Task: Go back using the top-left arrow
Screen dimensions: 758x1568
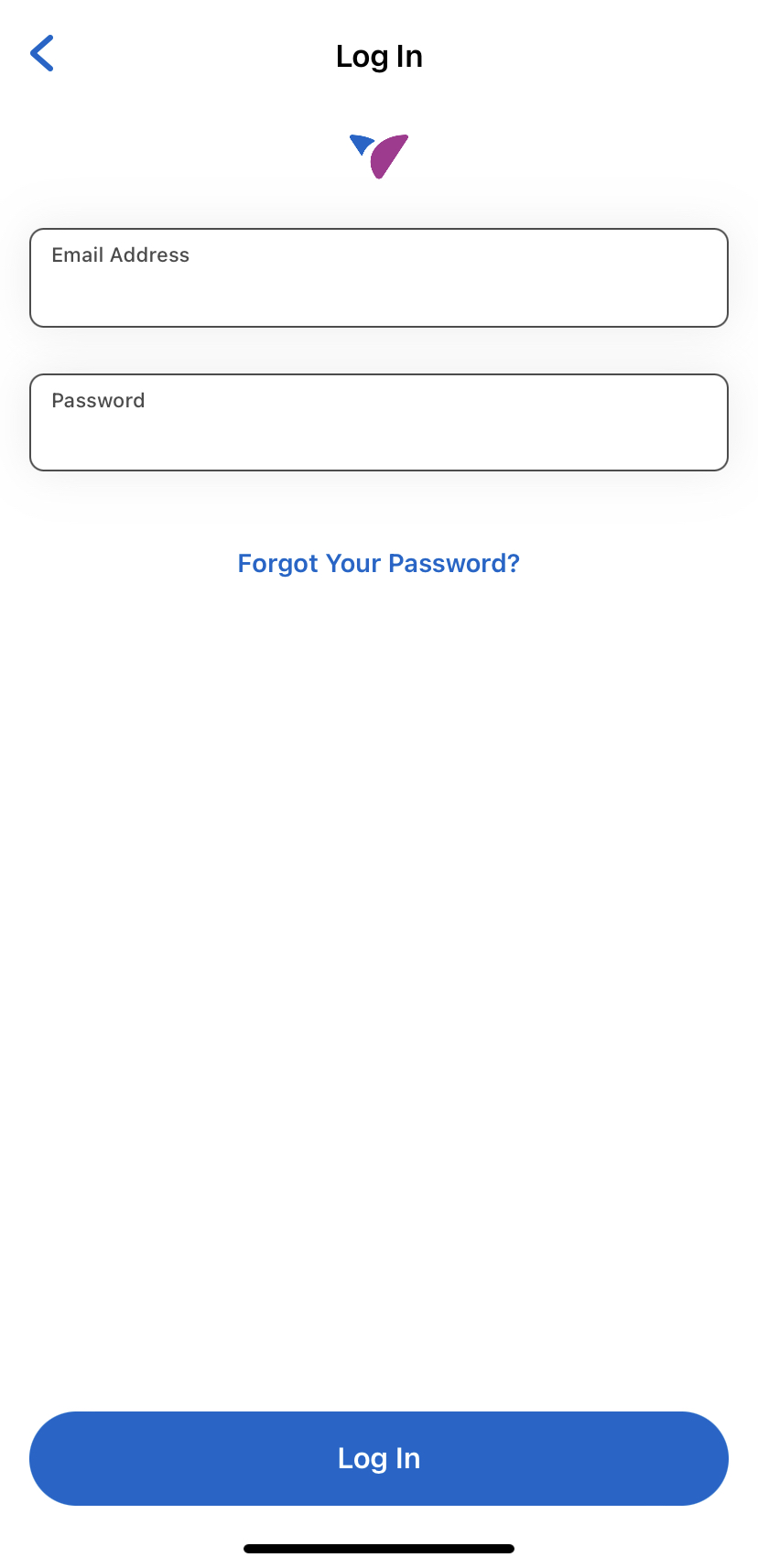Action: click(x=42, y=53)
